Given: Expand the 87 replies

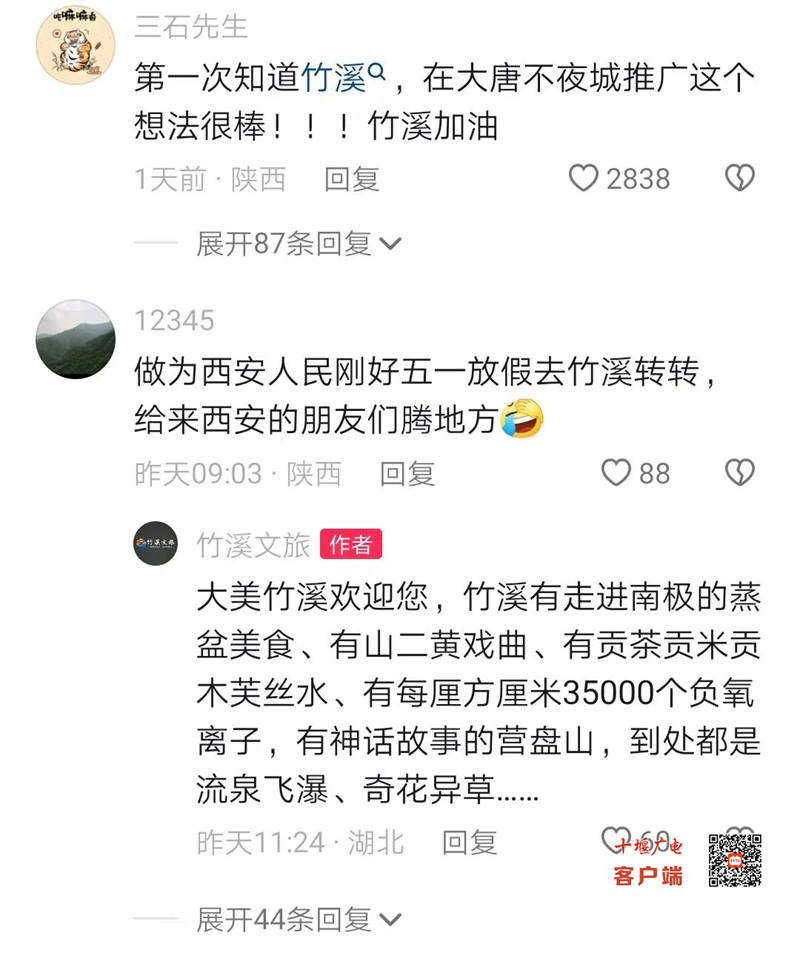Looking at the screenshot, I should [298, 243].
